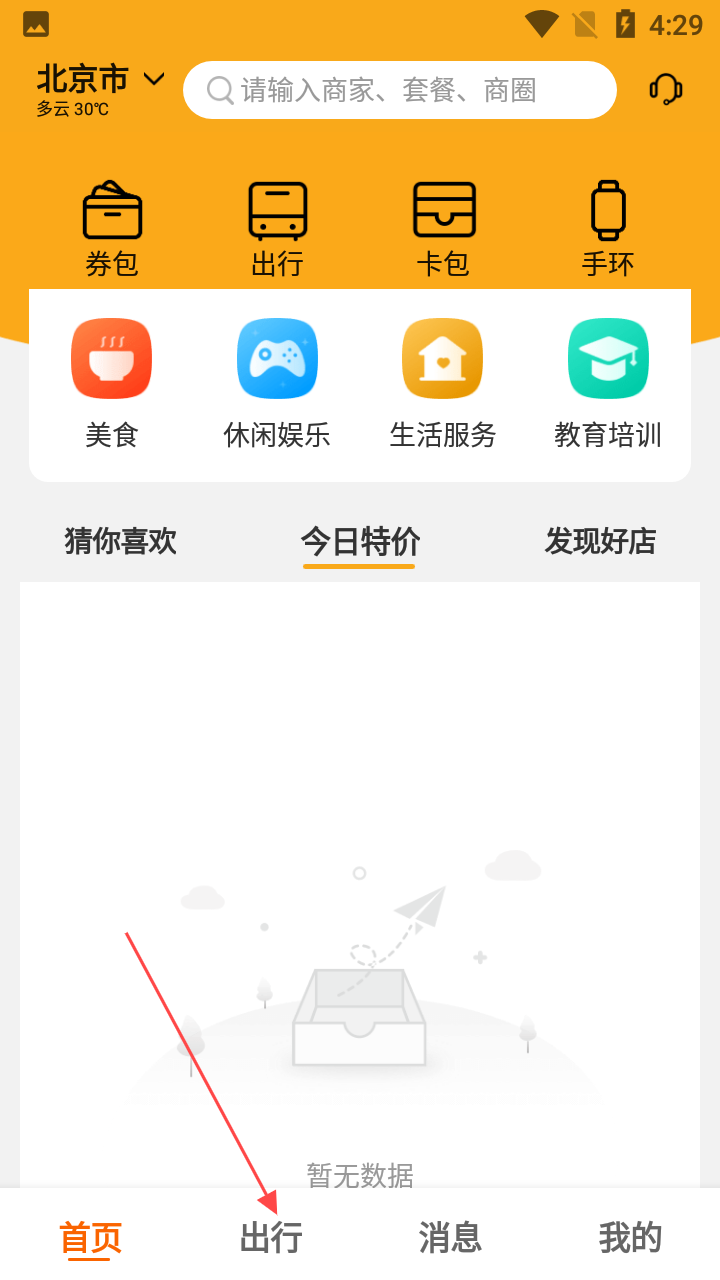Open 券包 coupon wallet
The height and width of the screenshot is (1280, 720).
[112, 229]
